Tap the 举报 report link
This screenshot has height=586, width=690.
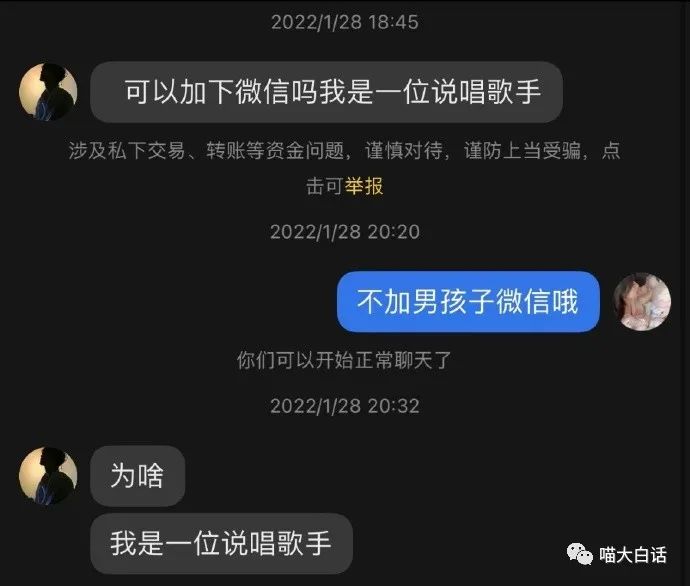364,186
